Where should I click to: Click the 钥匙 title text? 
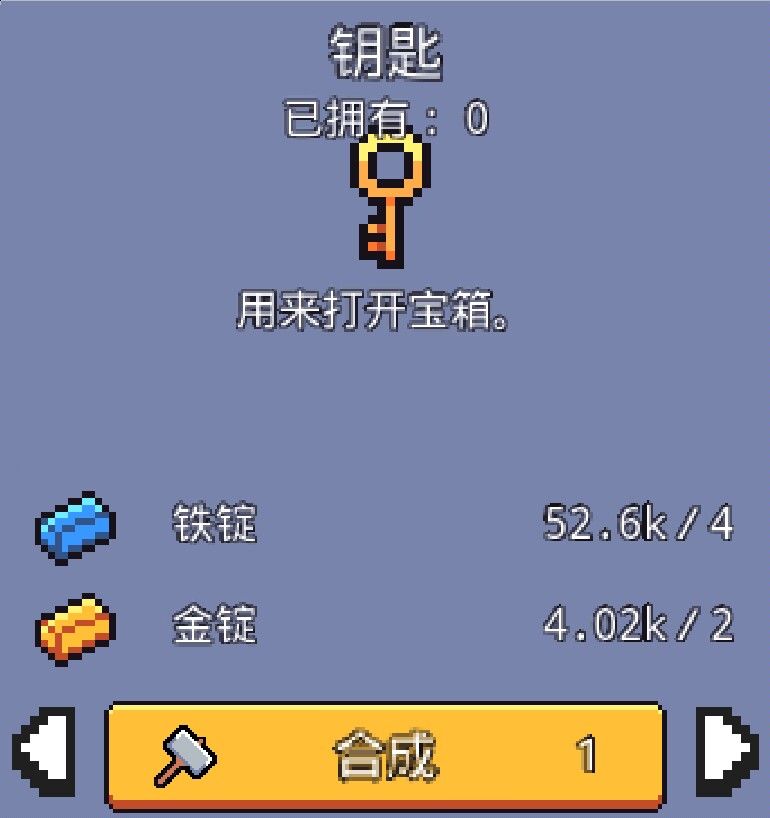(384, 55)
